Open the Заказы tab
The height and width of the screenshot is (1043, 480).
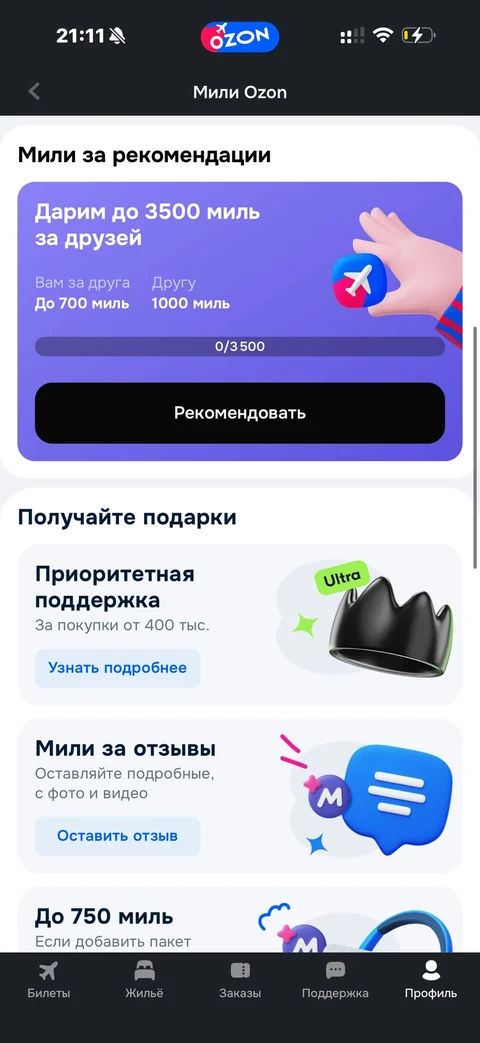tap(240, 980)
